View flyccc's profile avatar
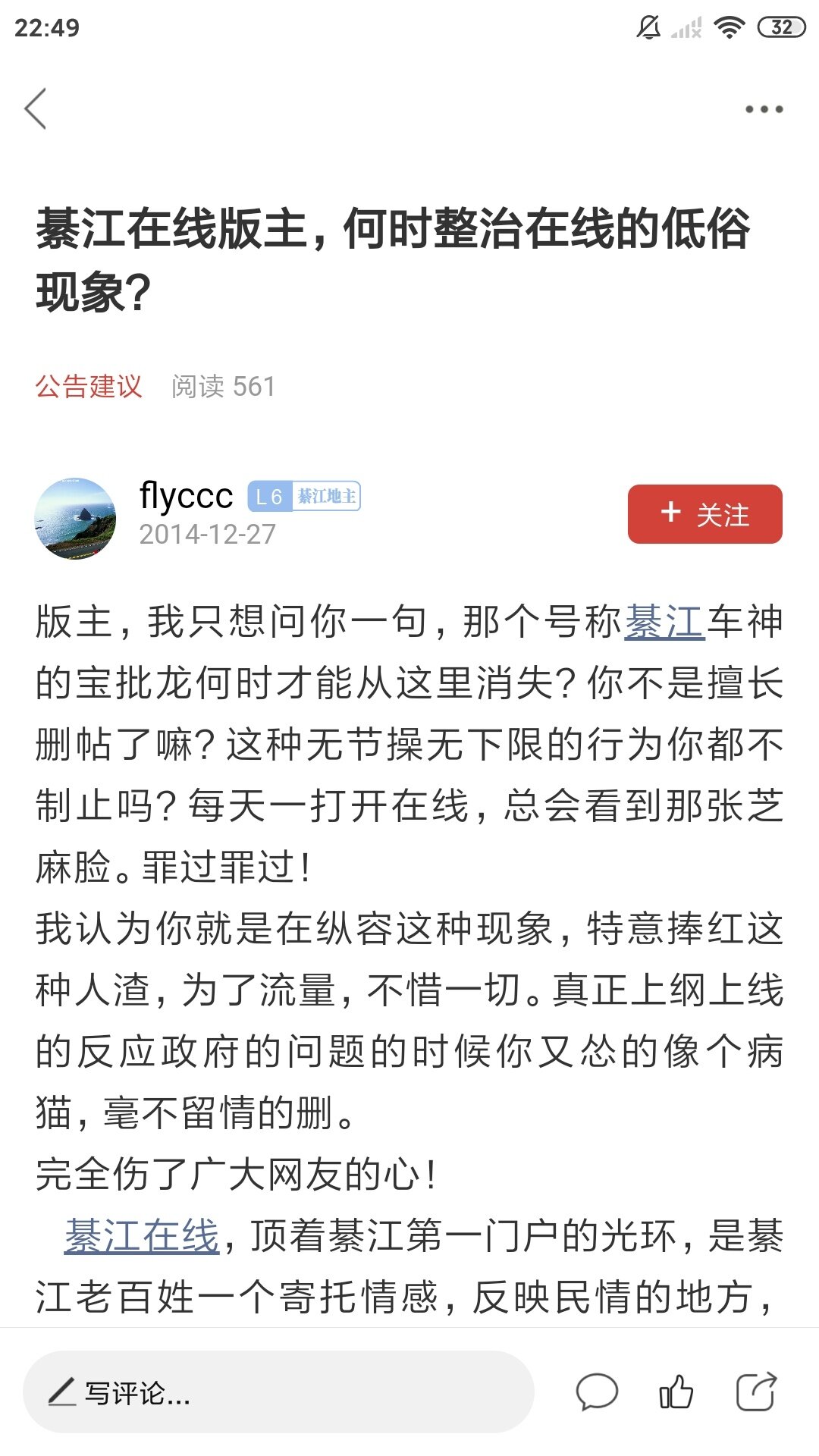Viewport: 819px width, 1456px height. [75, 519]
